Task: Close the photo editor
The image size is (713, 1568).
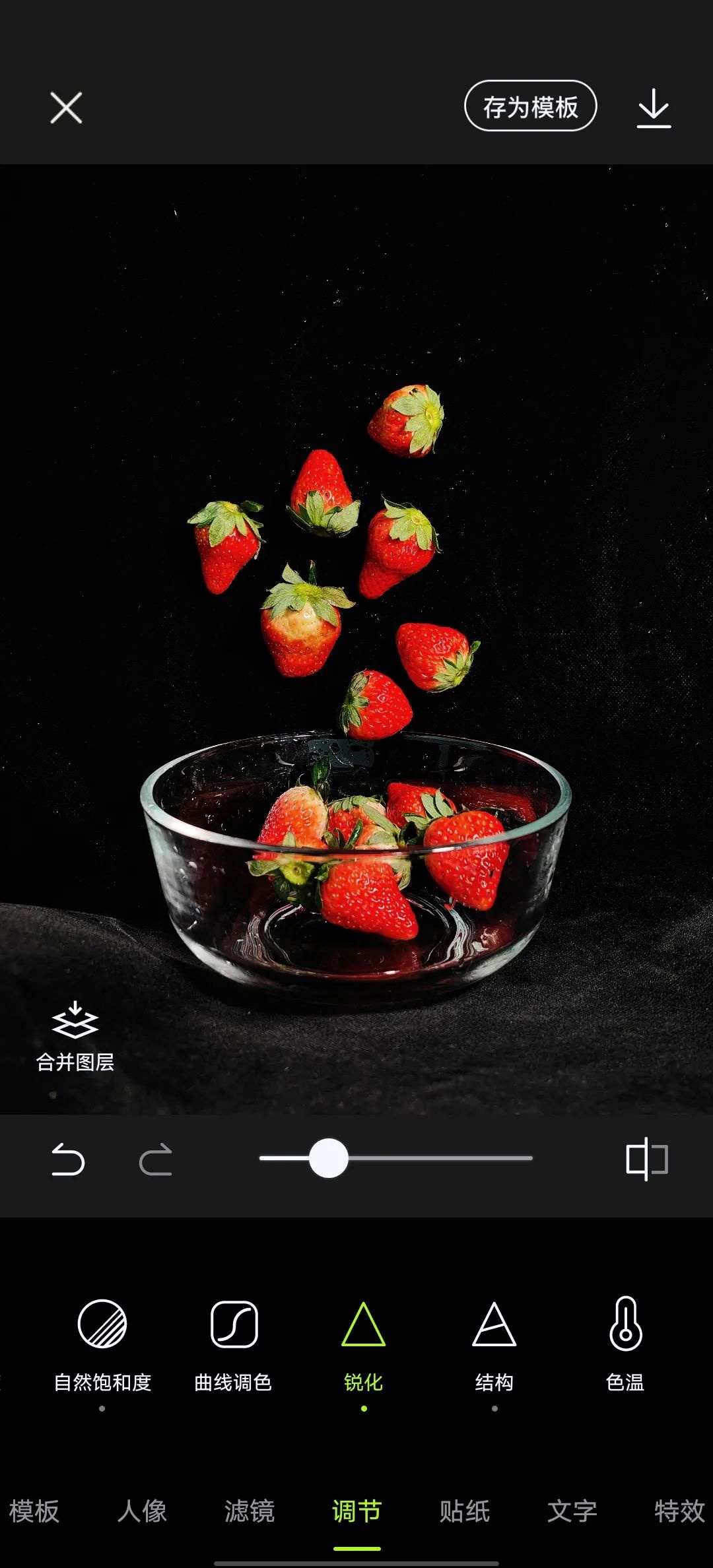Action: (66, 108)
